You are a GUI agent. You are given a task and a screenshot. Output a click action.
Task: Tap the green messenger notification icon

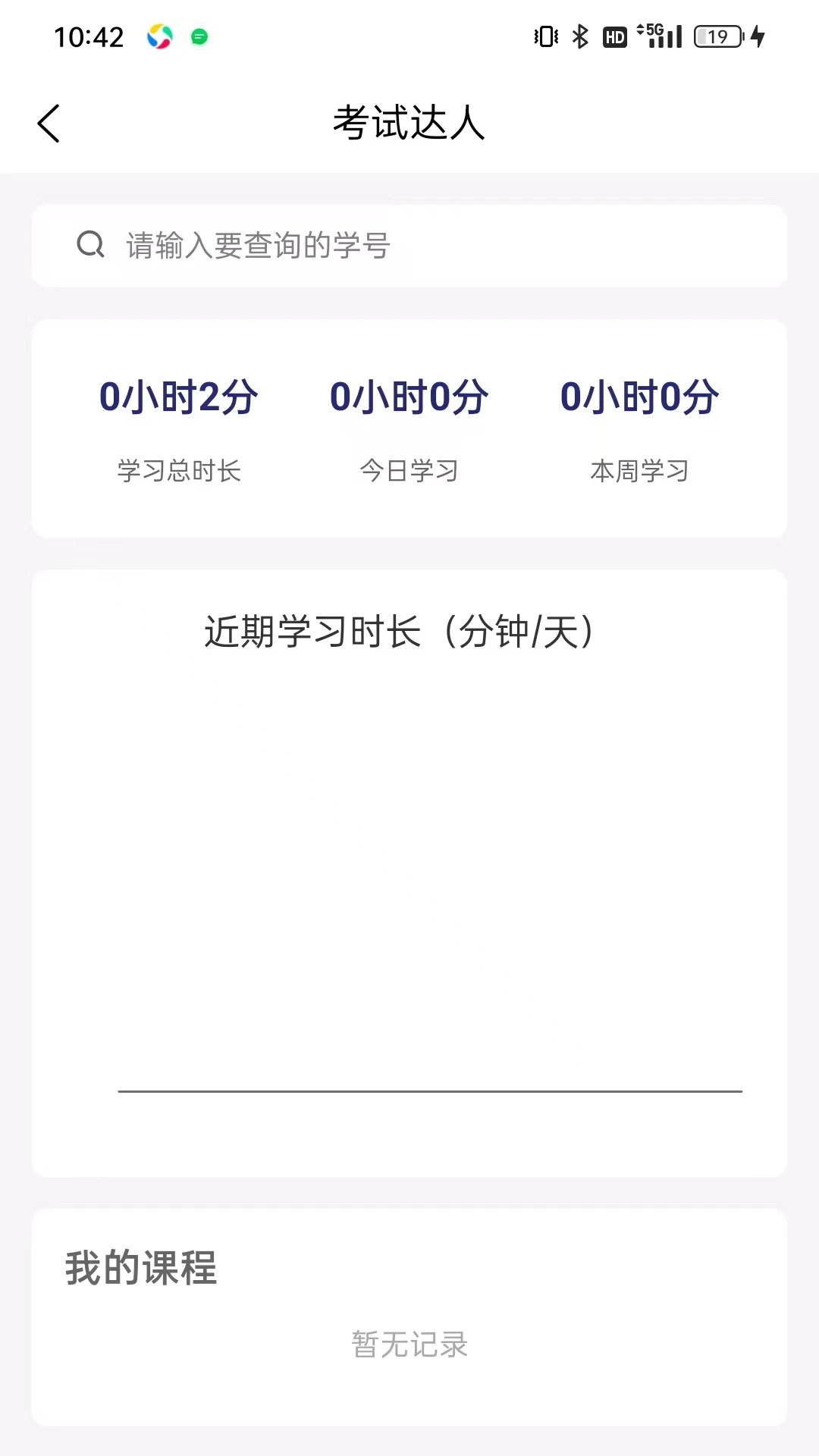tap(199, 37)
